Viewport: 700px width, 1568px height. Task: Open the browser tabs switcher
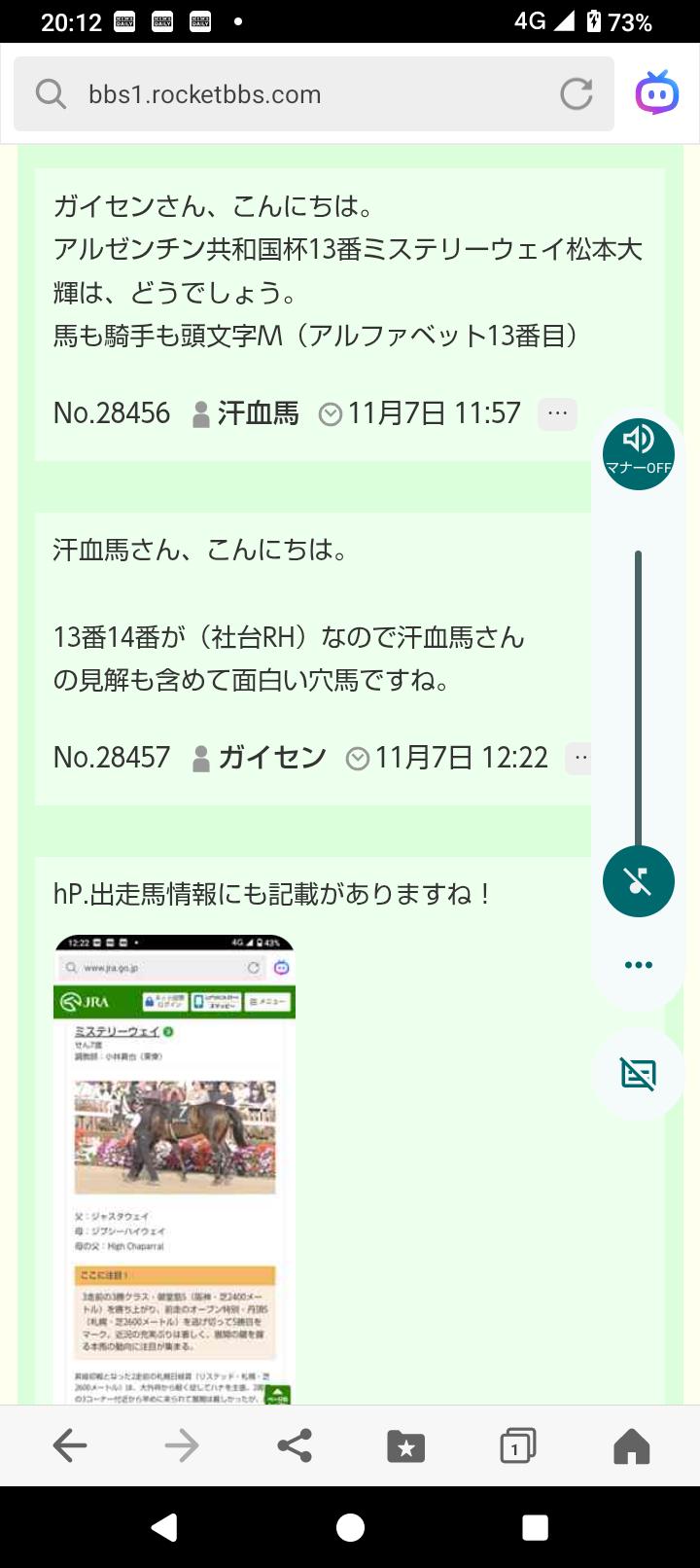(x=517, y=1446)
